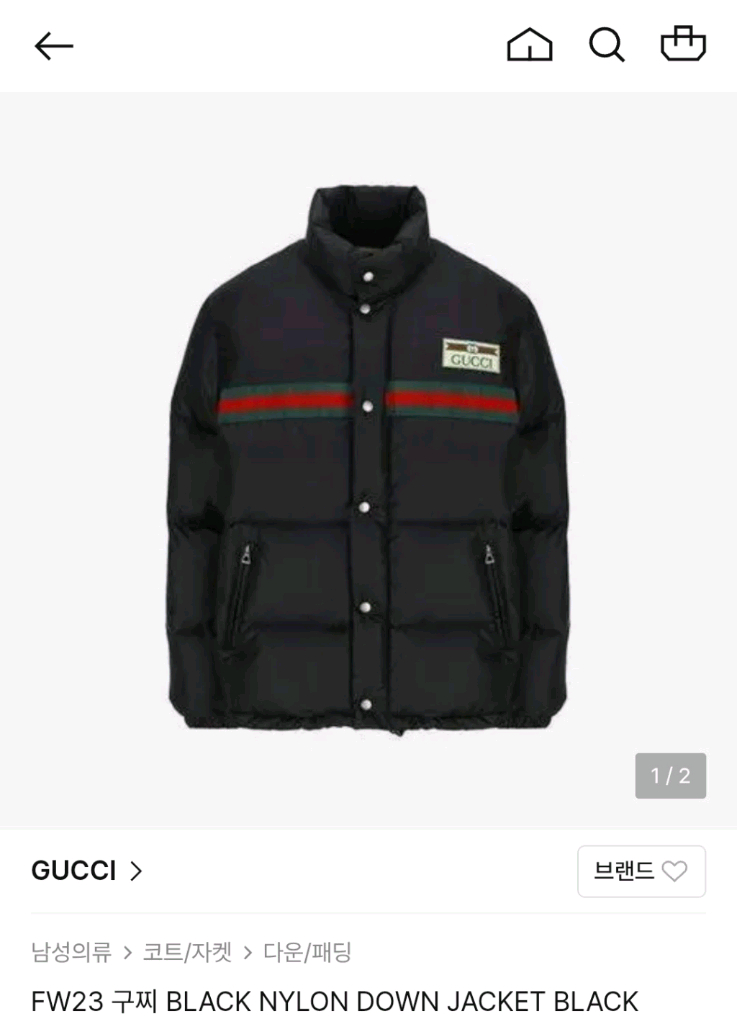The image size is (737, 1024).
Task: Open the shopping basket
Action: (683, 45)
